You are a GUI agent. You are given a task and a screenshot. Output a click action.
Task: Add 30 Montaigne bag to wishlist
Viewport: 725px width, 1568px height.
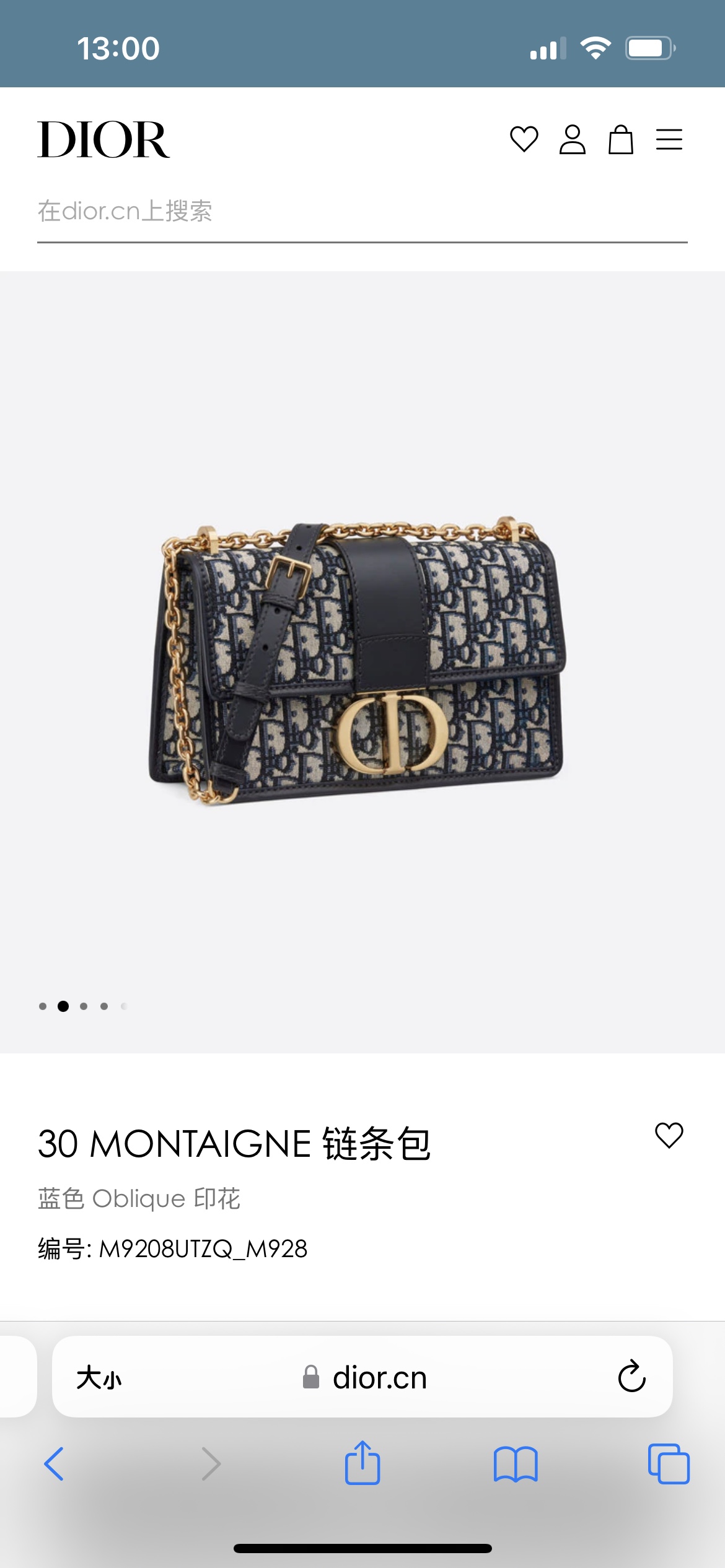coord(669,1136)
